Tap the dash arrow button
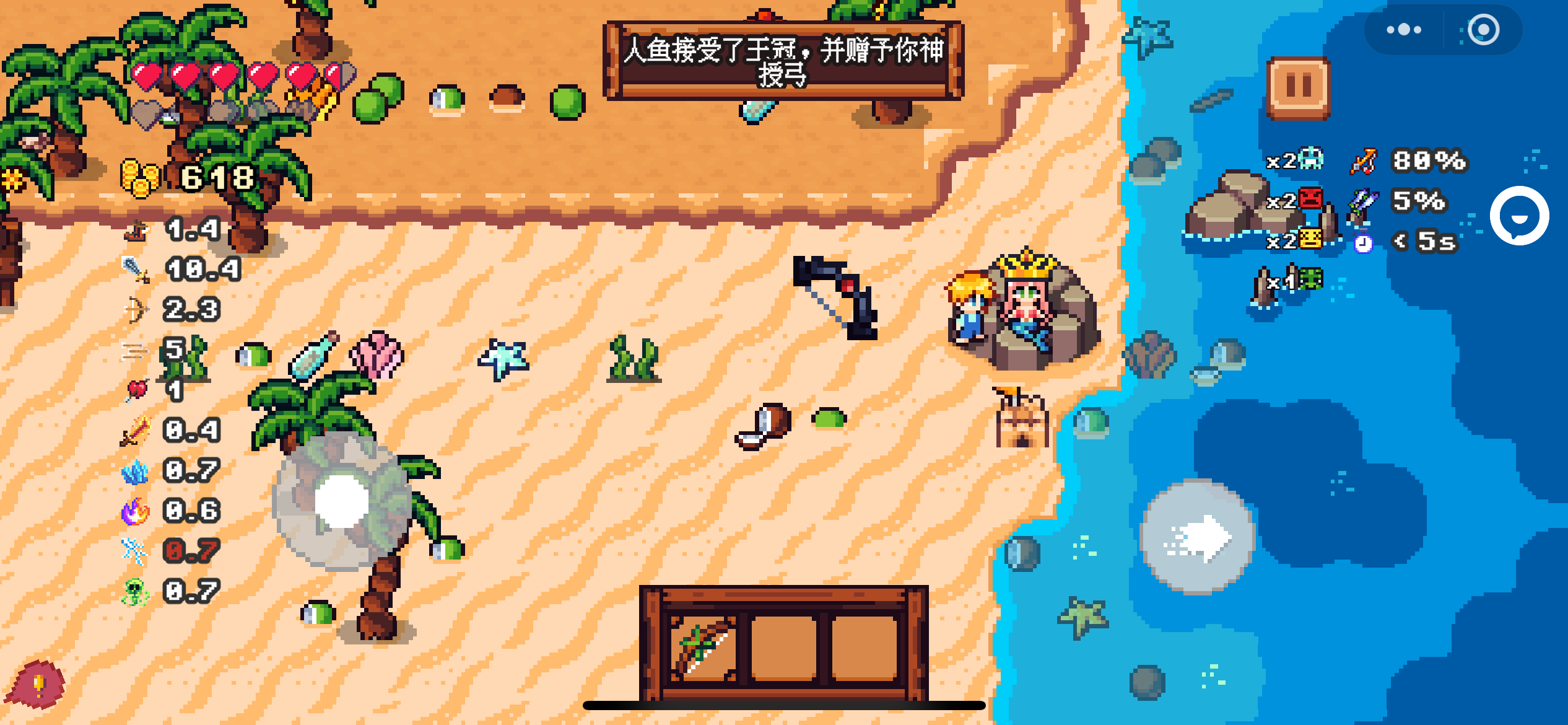The width and height of the screenshot is (1568, 725). 1198,537
